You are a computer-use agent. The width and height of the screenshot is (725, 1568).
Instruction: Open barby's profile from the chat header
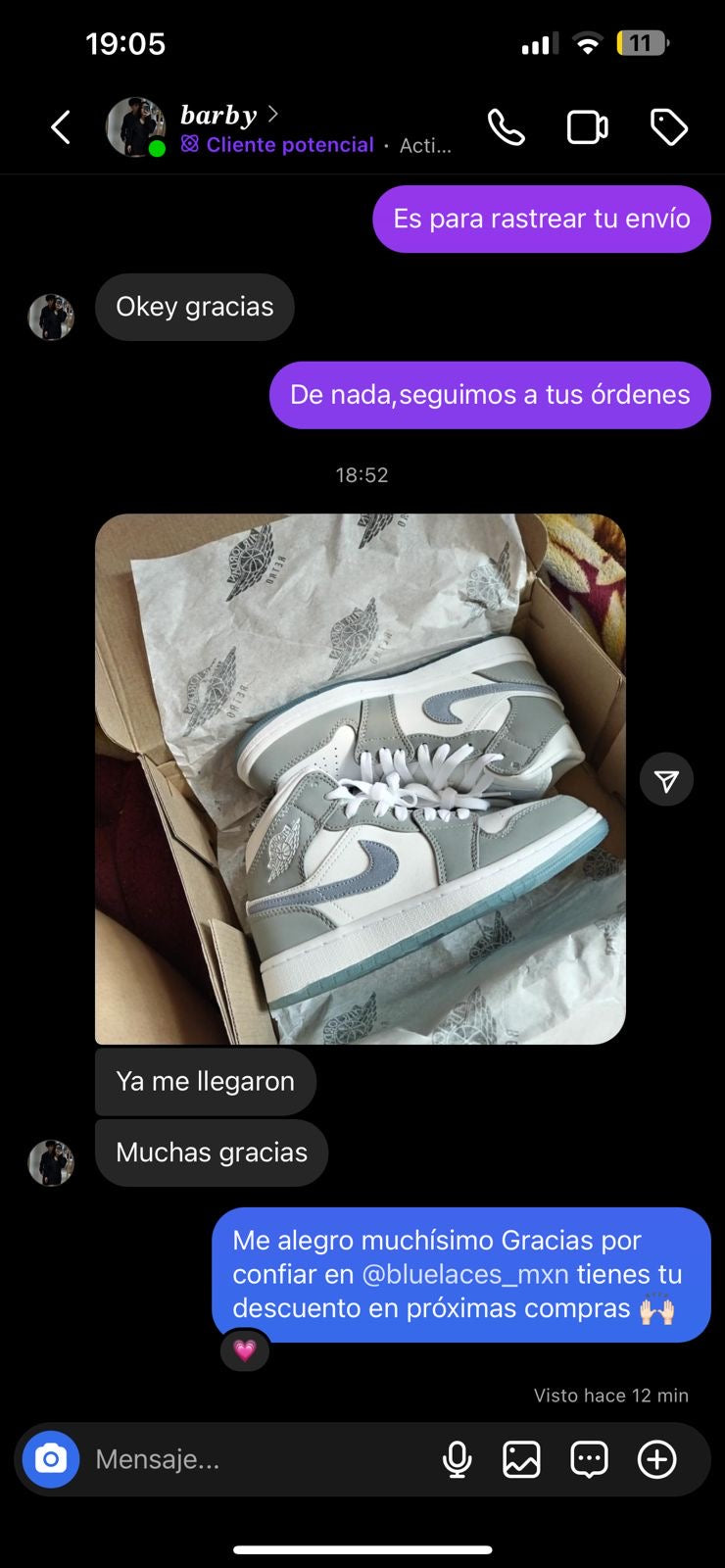click(x=218, y=116)
